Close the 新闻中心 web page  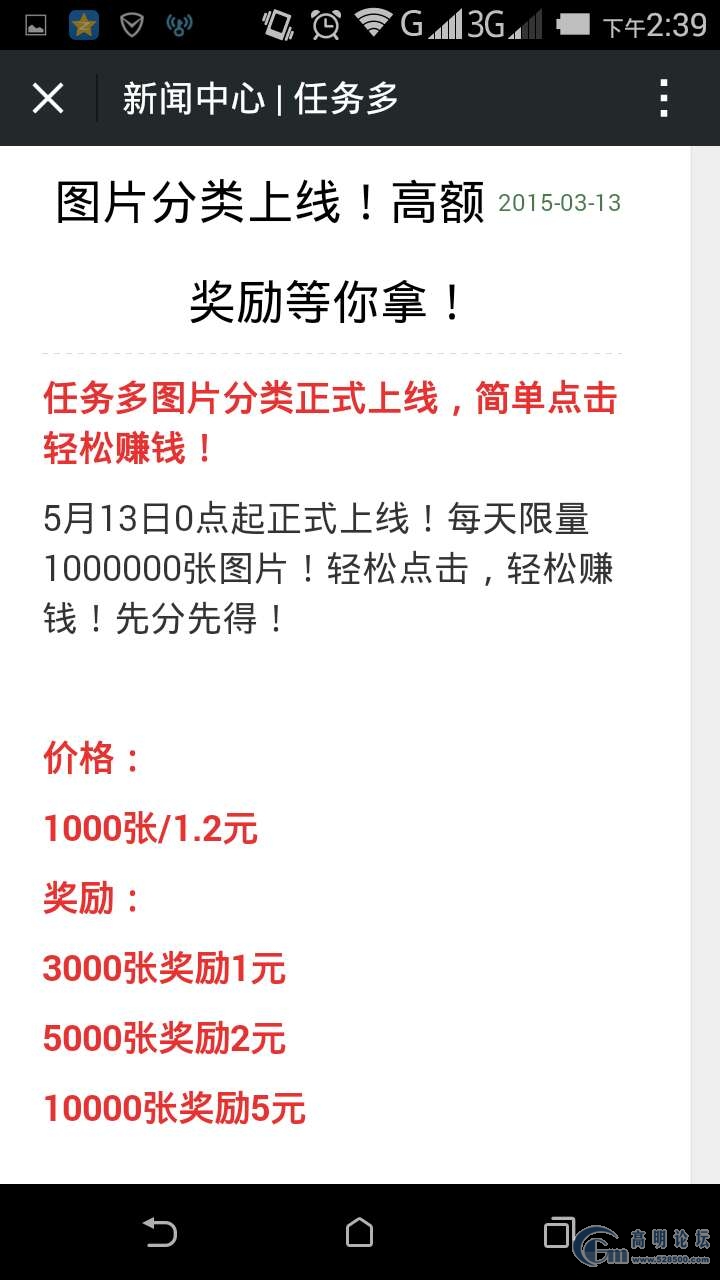coord(48,98)
